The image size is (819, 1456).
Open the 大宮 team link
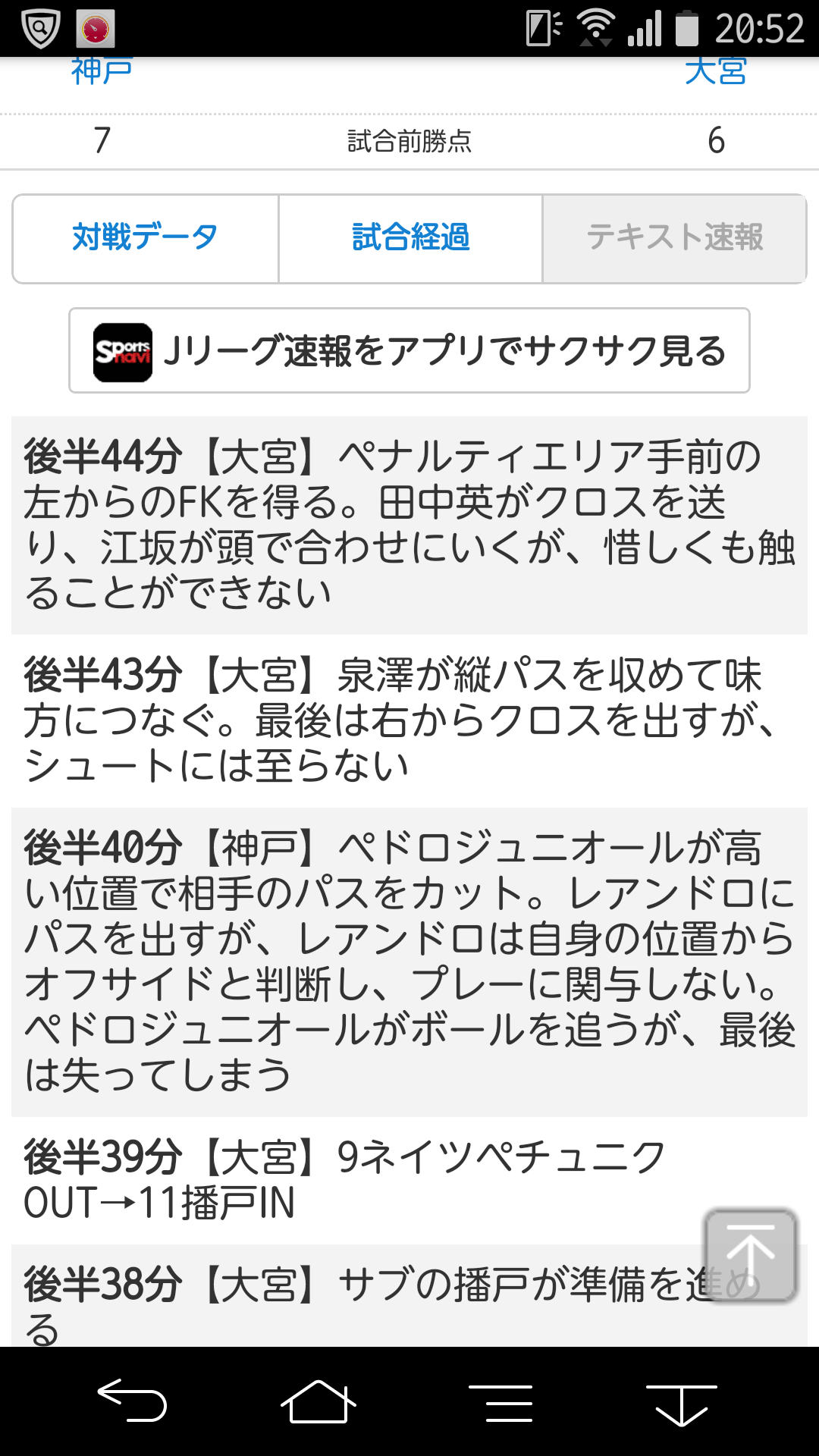pos(716,73)
